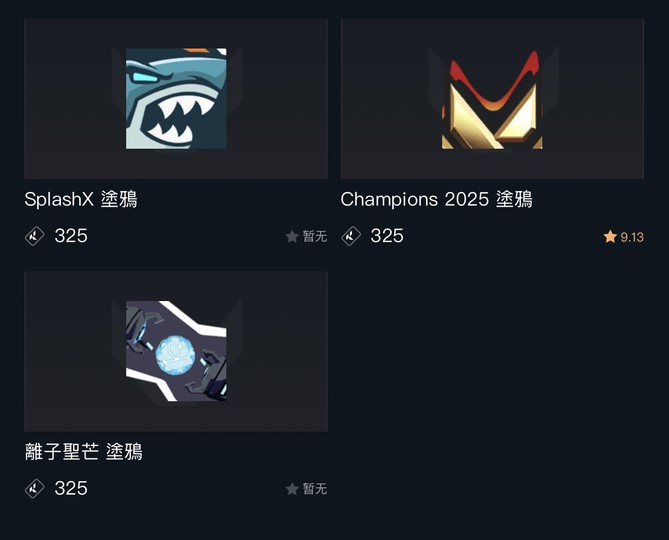The height and width of the screenshot is (540, 669).
Task: Open the 離子聖芒 塗鴉 spray card
Action: click(x=176, y=351)
